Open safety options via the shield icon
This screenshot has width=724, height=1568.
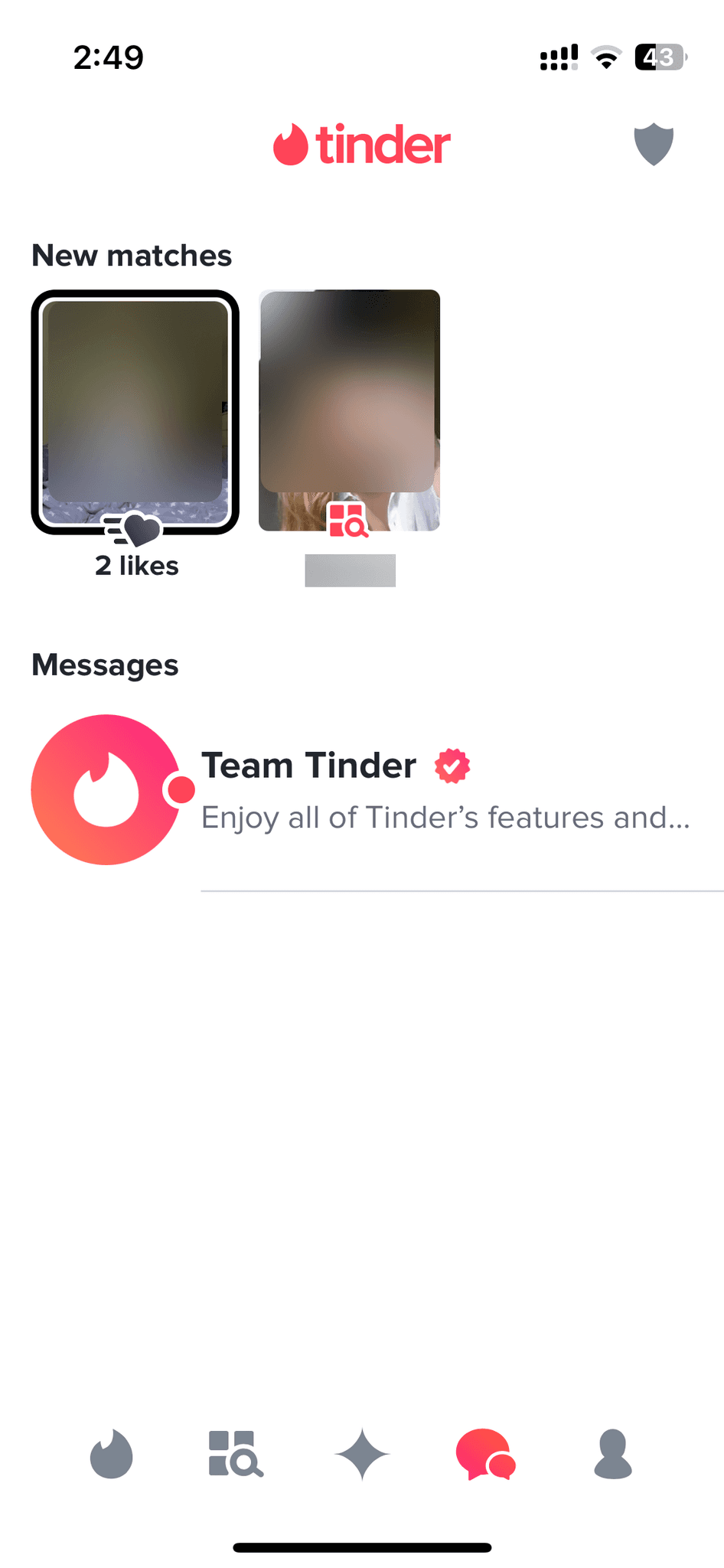click(654, 145)
